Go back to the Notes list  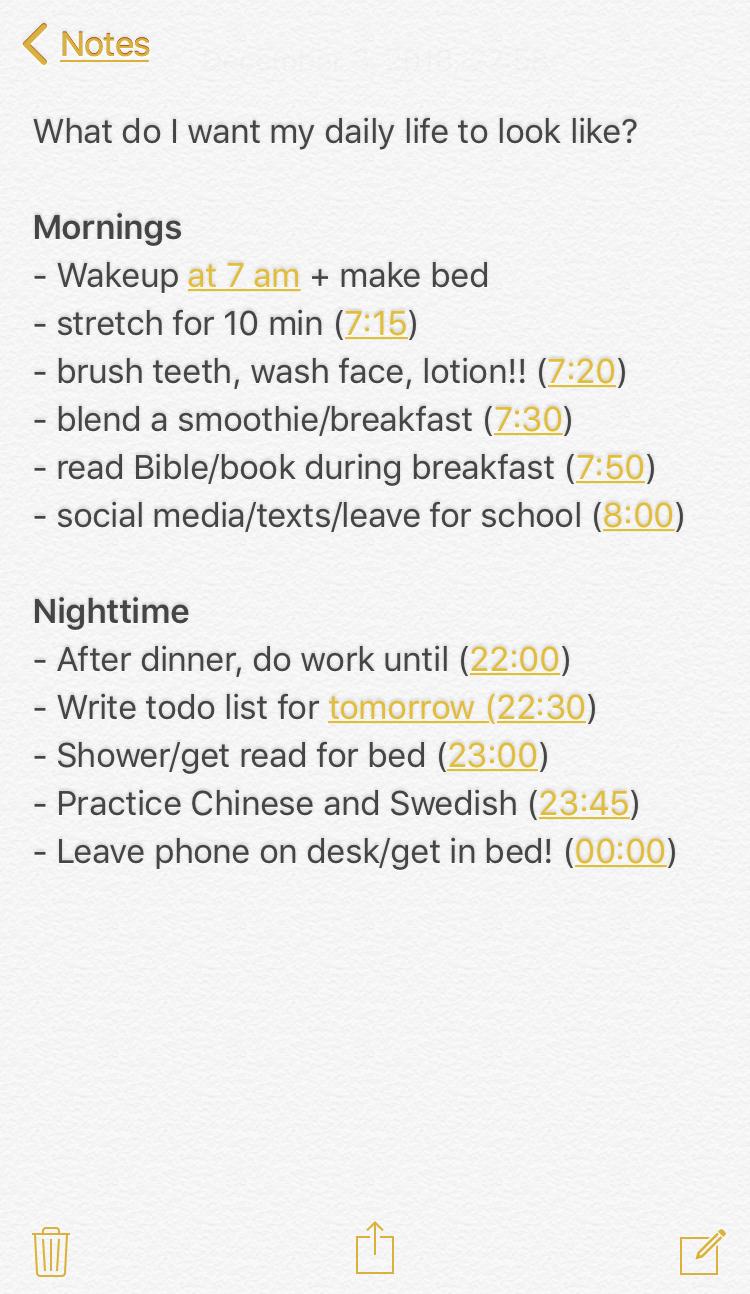(x=86, y=44)
